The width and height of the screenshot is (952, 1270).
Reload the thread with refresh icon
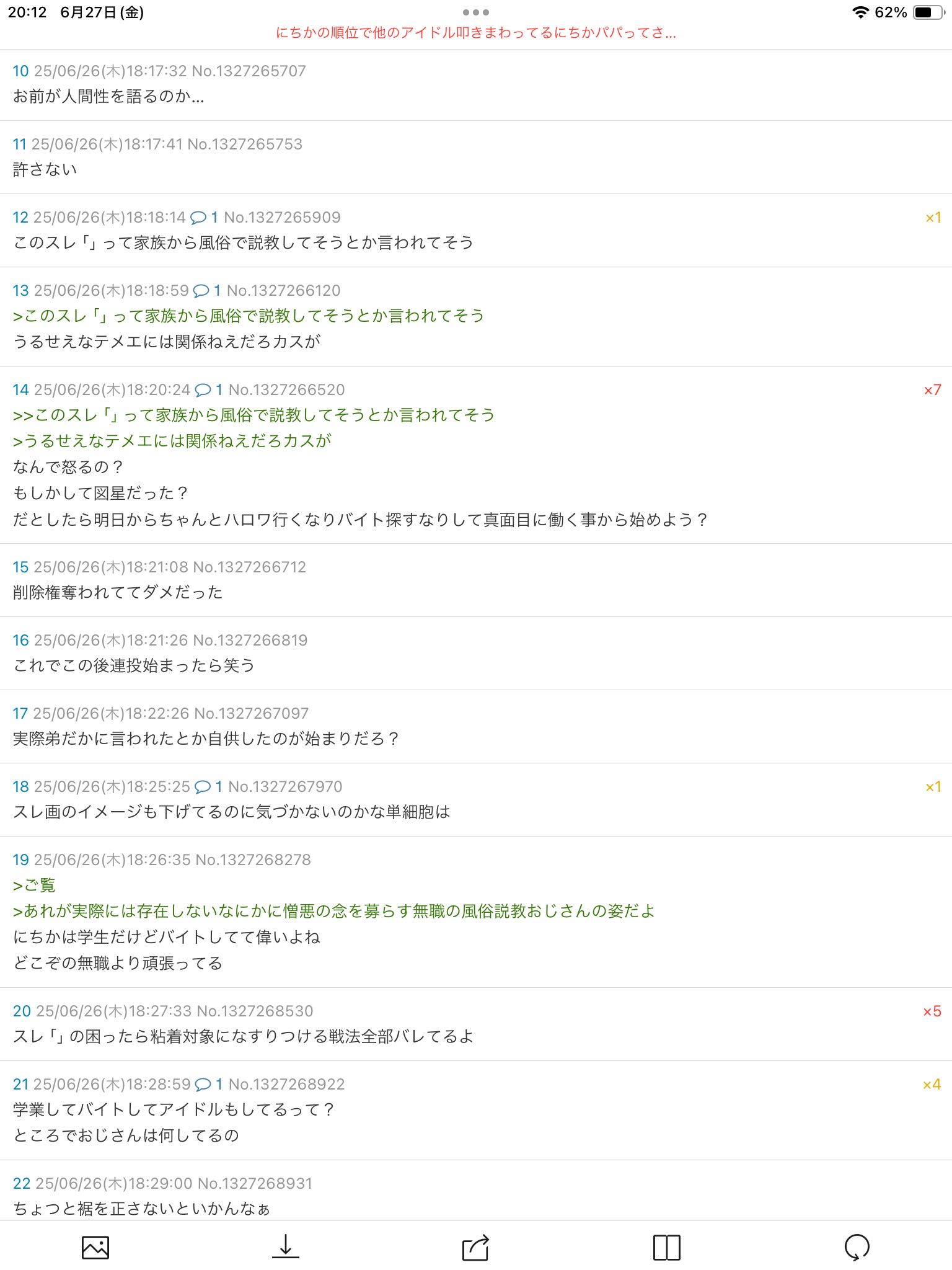pyautogui.click(x=857, y=1247)
